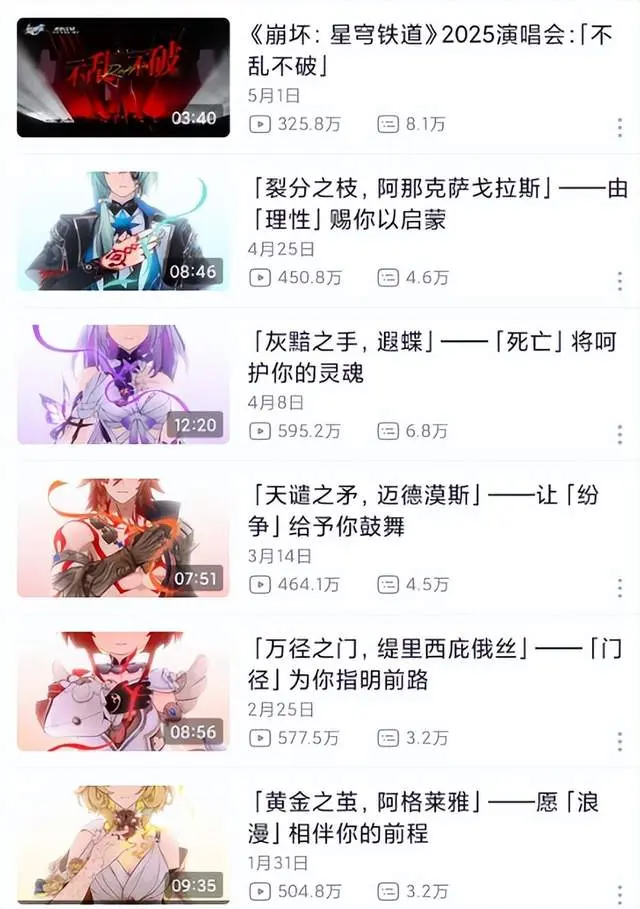View the 黄金之茧 阿格莱雅 video
This screenshot has width=640, height=909.
pos(123,845)
